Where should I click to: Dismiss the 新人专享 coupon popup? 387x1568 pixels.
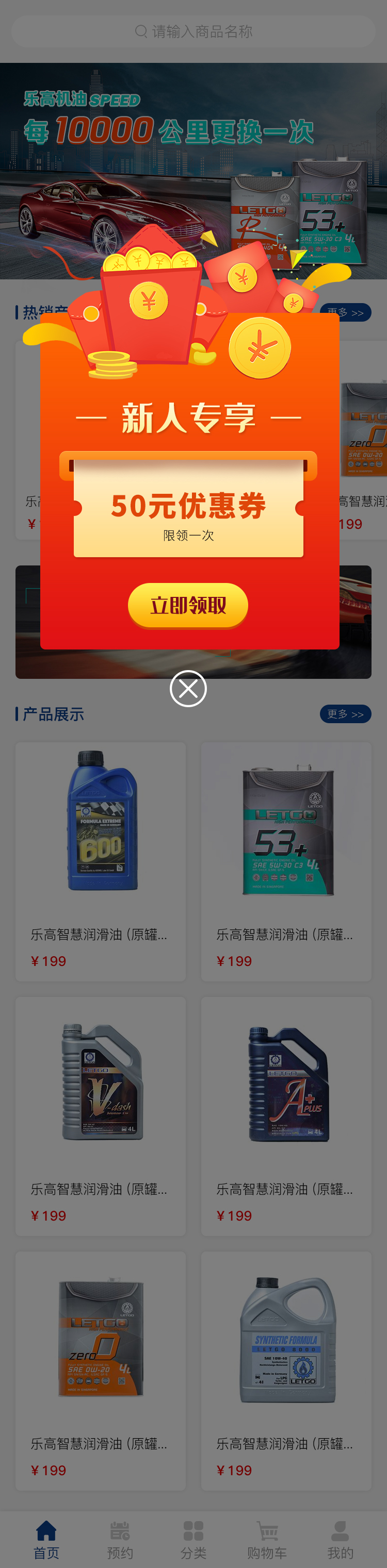[188, 689]
